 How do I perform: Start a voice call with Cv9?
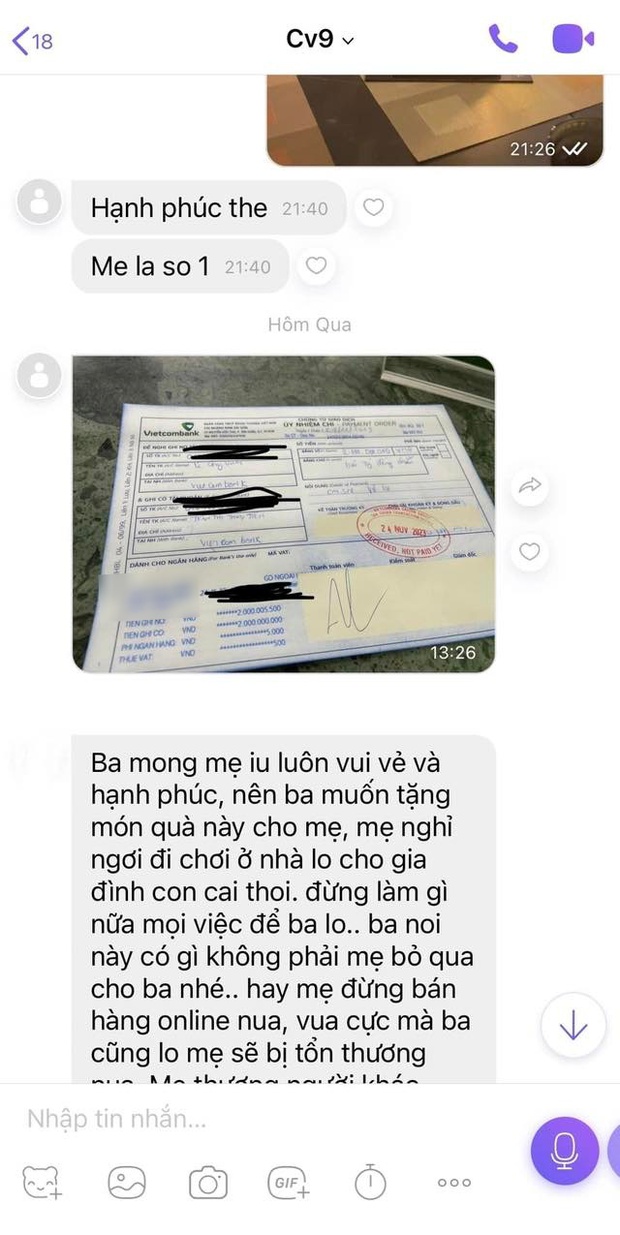pos(502,40)
